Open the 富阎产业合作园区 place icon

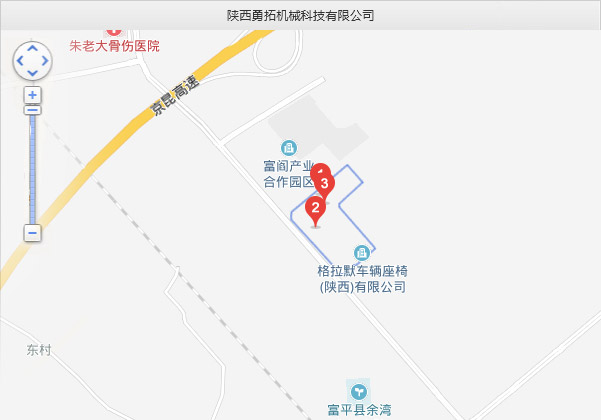pos(289,148)
